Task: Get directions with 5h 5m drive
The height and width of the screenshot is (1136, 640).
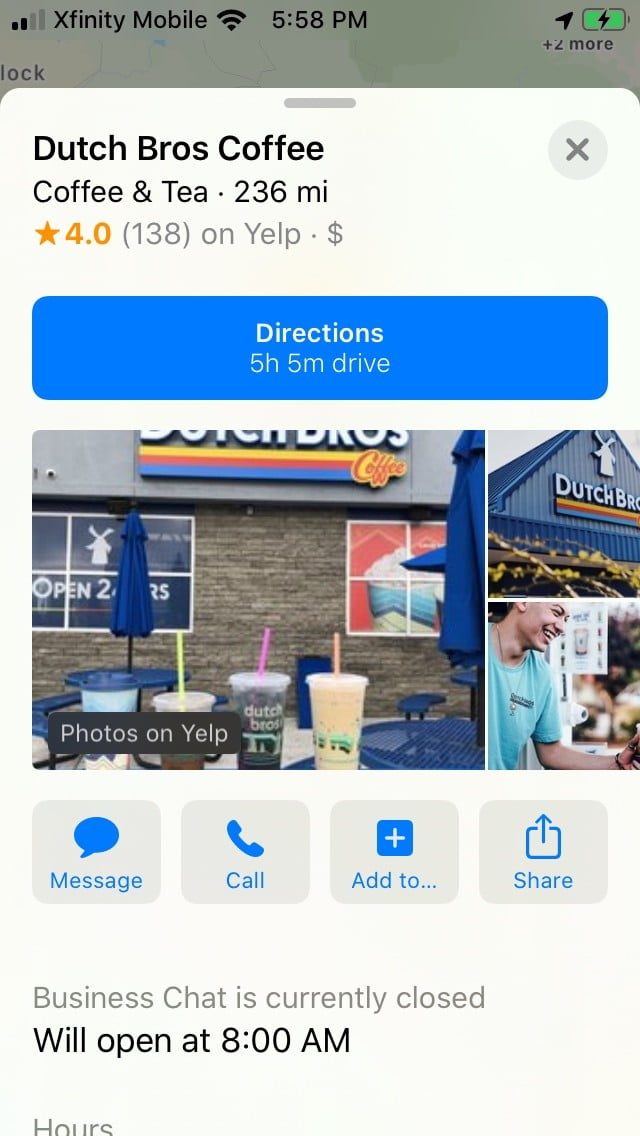Action: tap(320, 347)
